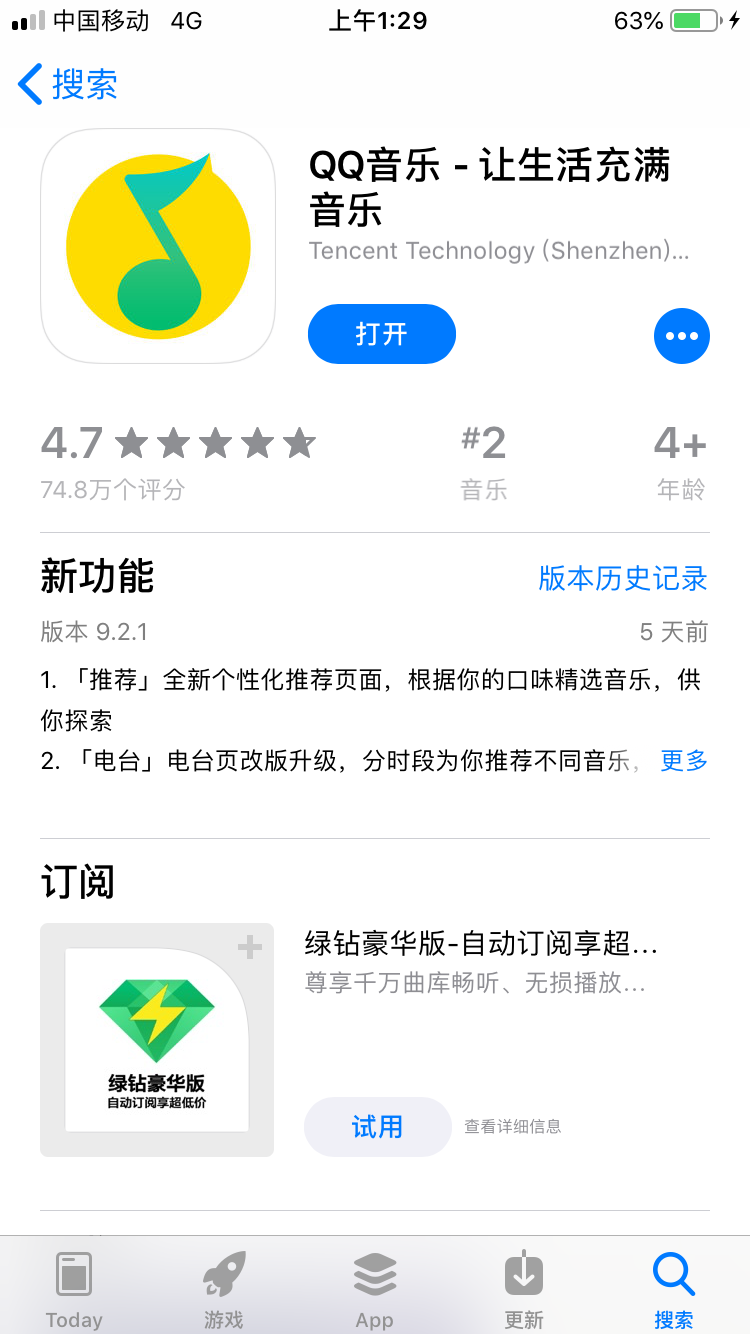Switch to the App tab
750x1334 pixels.
pyautogui.click(x=374, y=1290)
